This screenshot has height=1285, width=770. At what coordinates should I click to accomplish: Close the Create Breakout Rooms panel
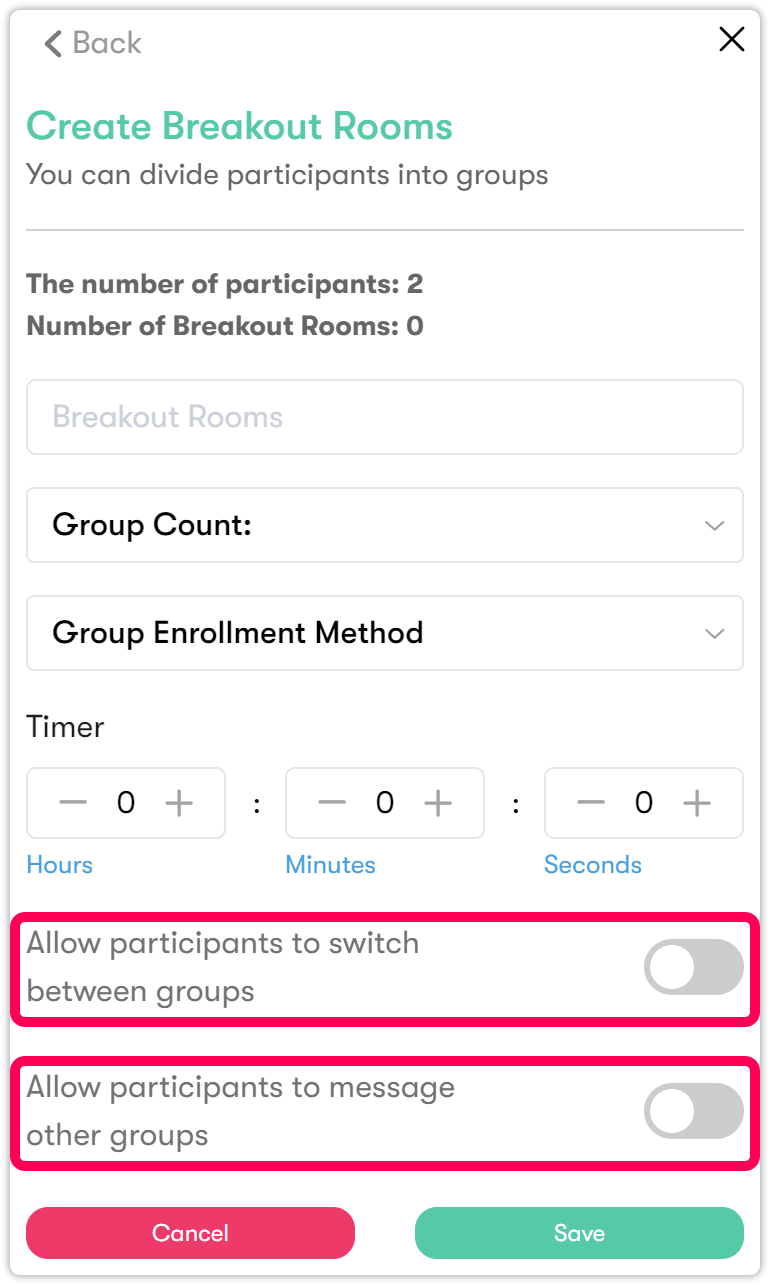pyautogui.click(x=732, y=40)
